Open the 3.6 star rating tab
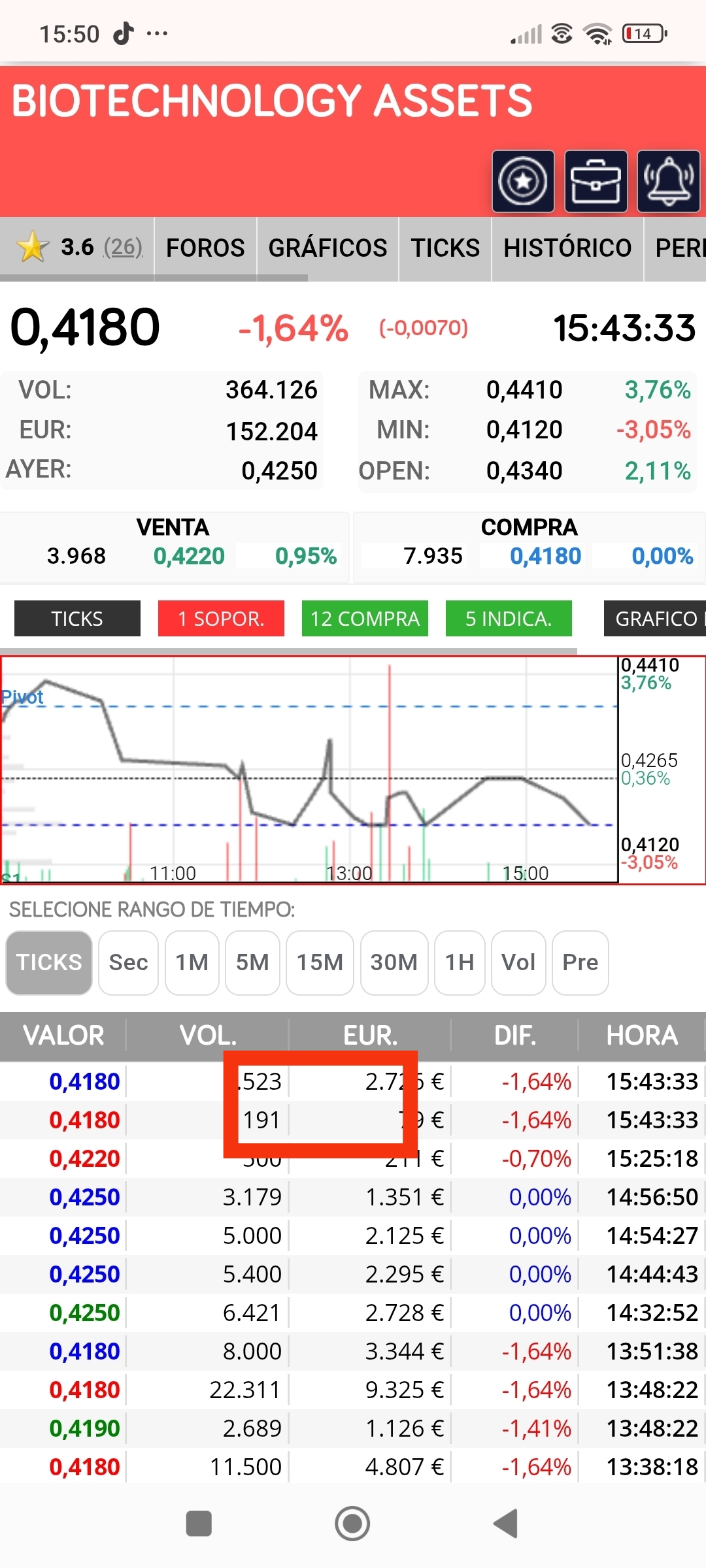The height and width of the screenshot is (1568, 706). 77,248
